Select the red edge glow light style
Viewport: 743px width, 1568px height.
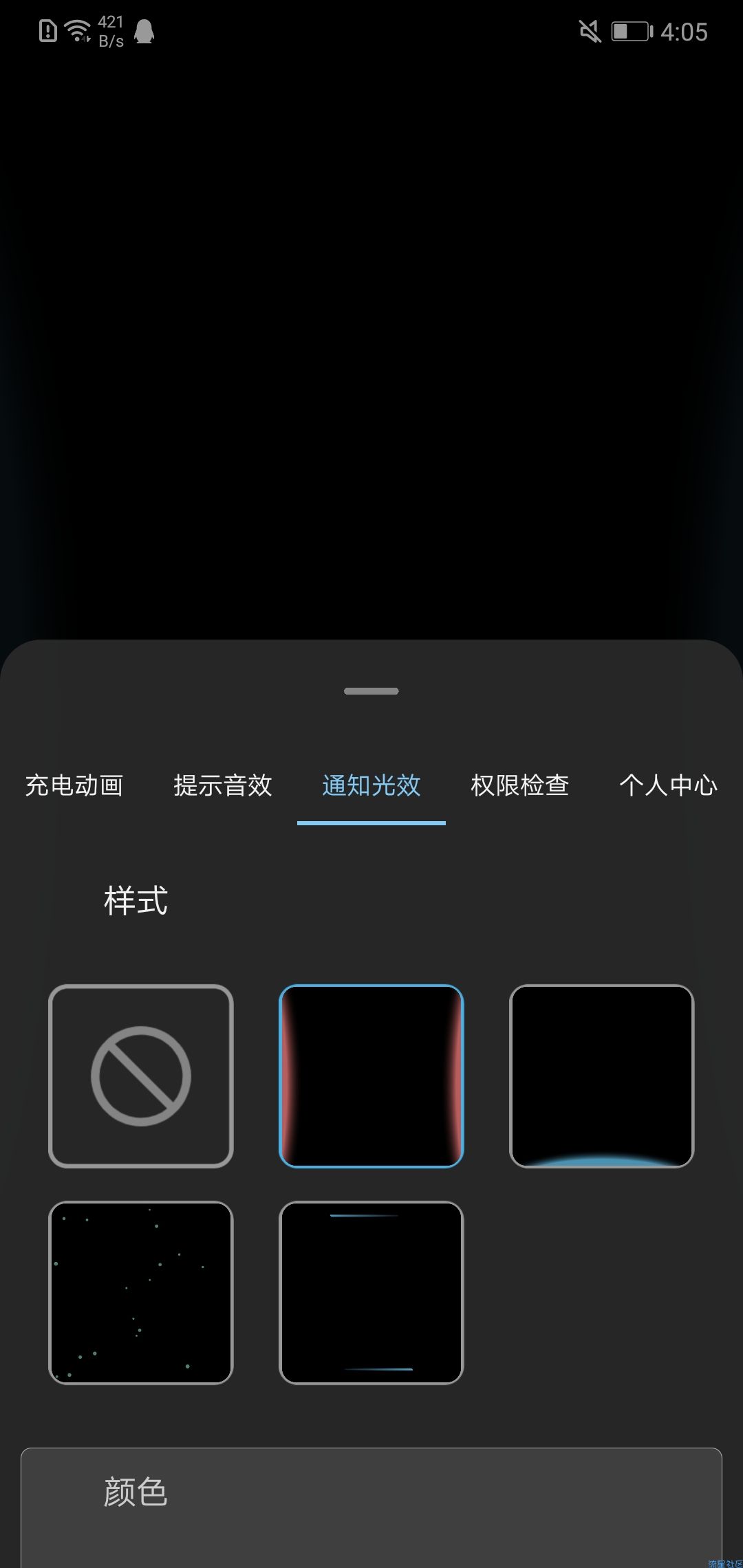(371, 1074)
